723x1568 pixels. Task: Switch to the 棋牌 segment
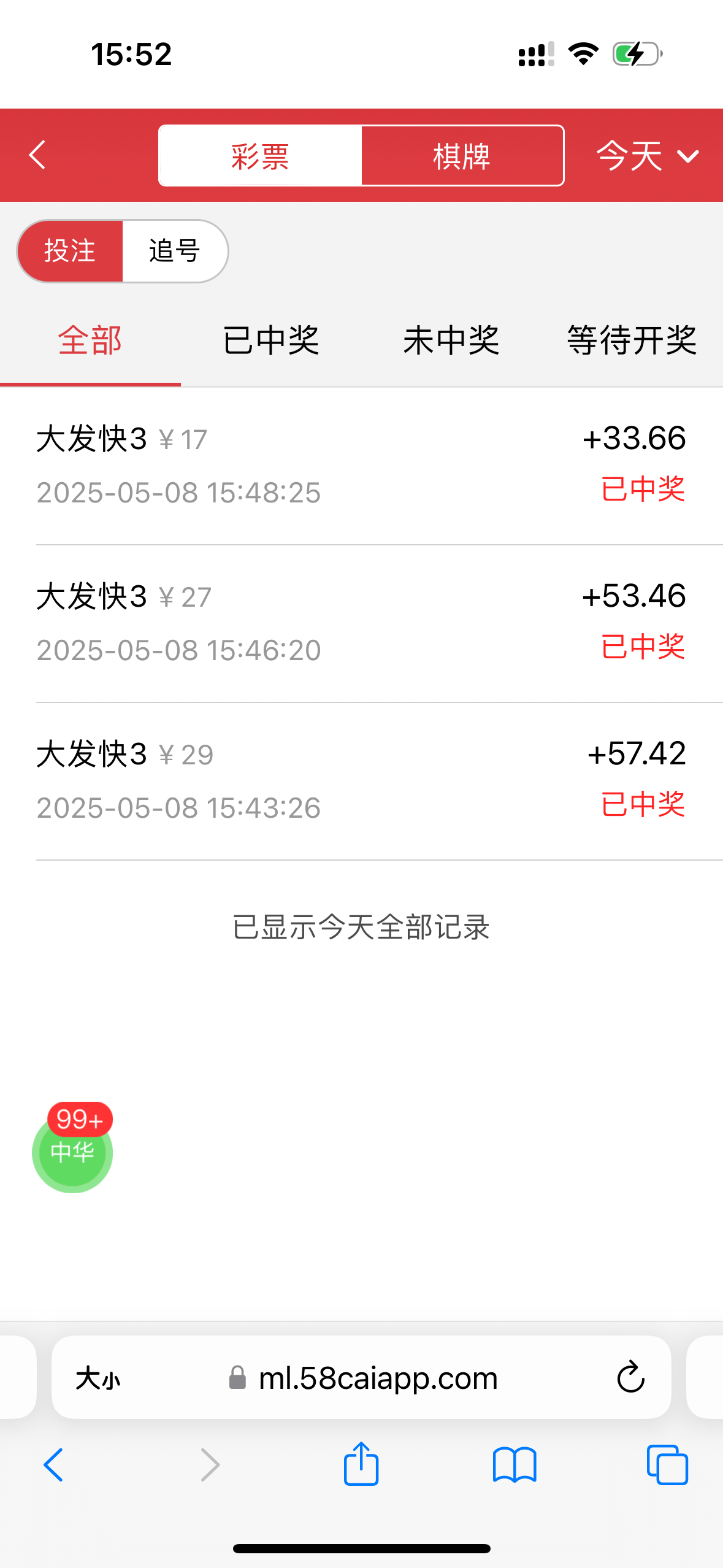tap(462, 156)
